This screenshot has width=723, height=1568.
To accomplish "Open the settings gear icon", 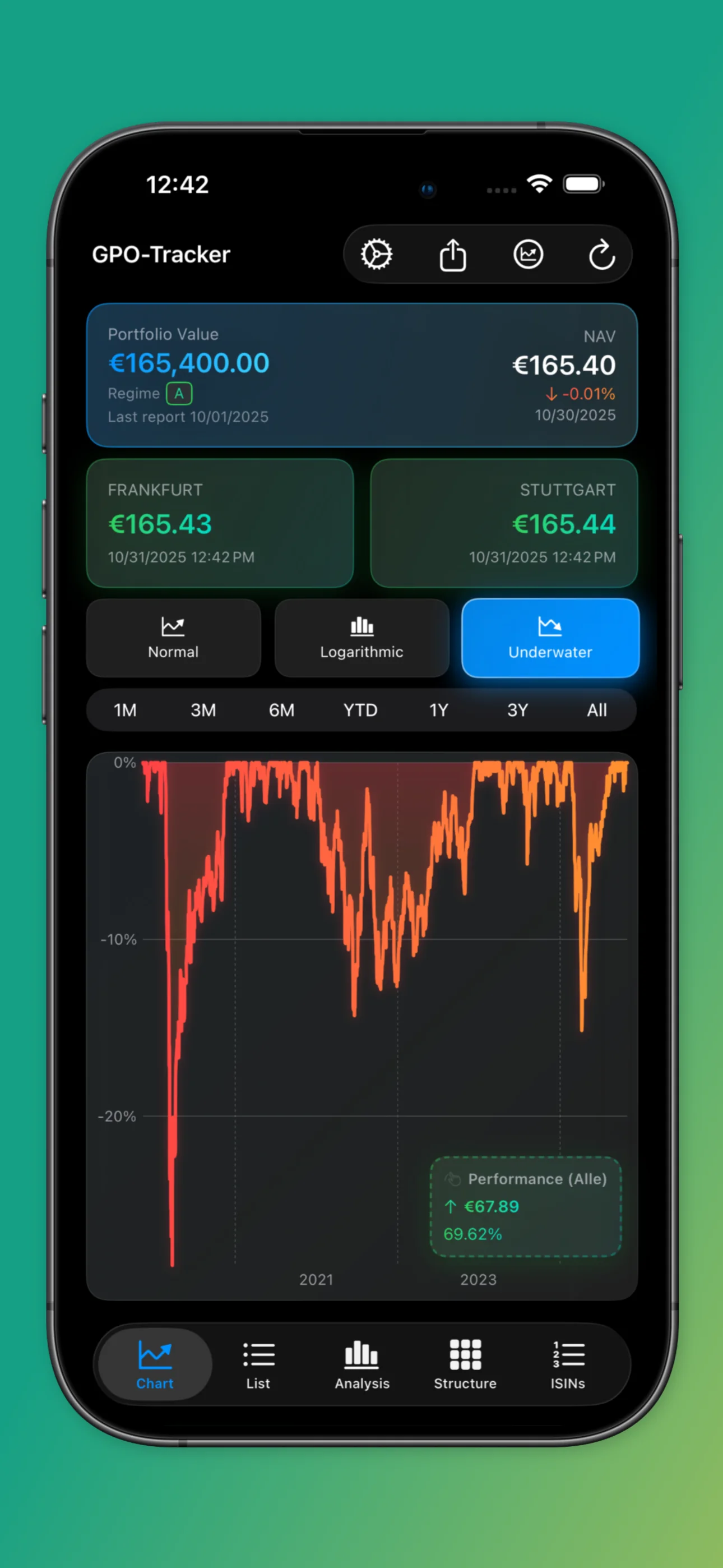I will tap(376, 254).
